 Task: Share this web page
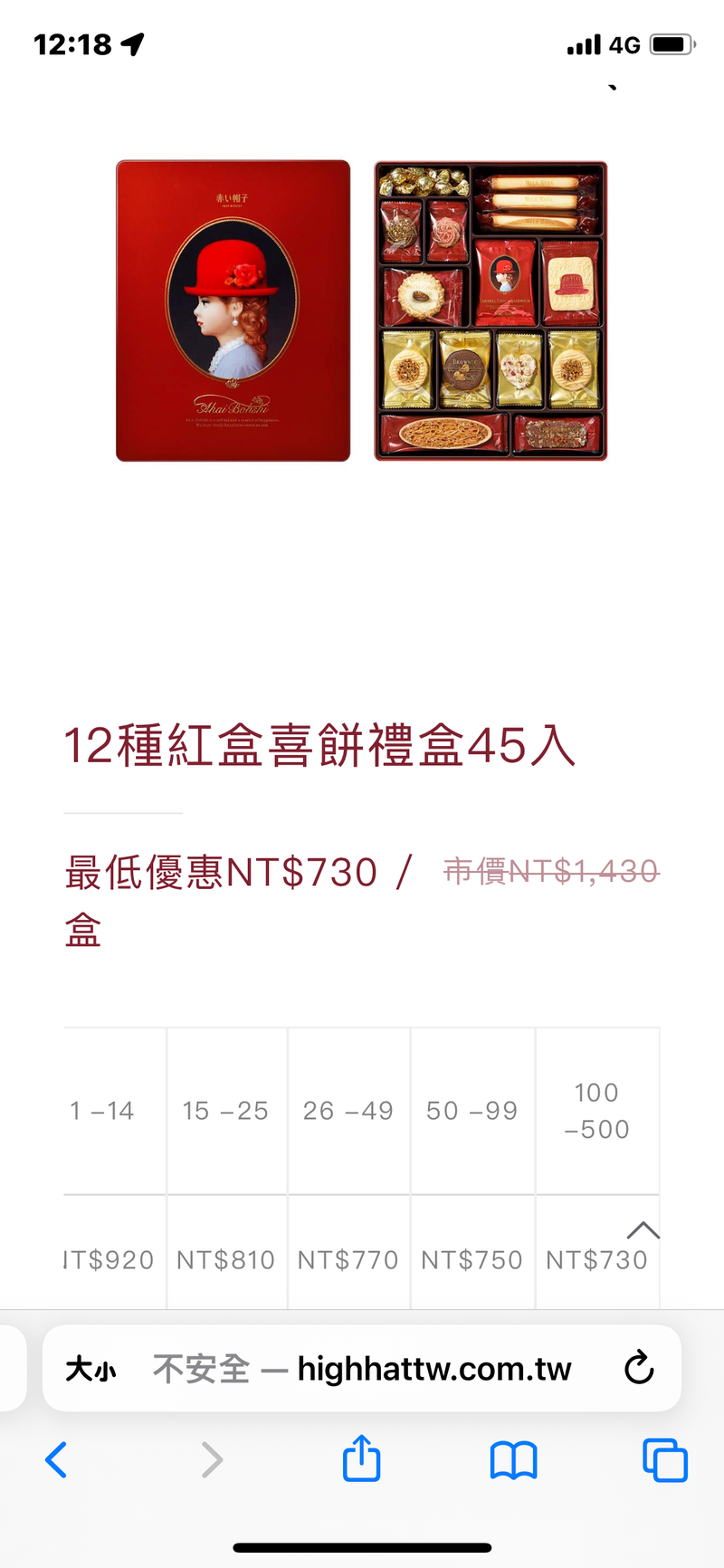(361, 1458)
